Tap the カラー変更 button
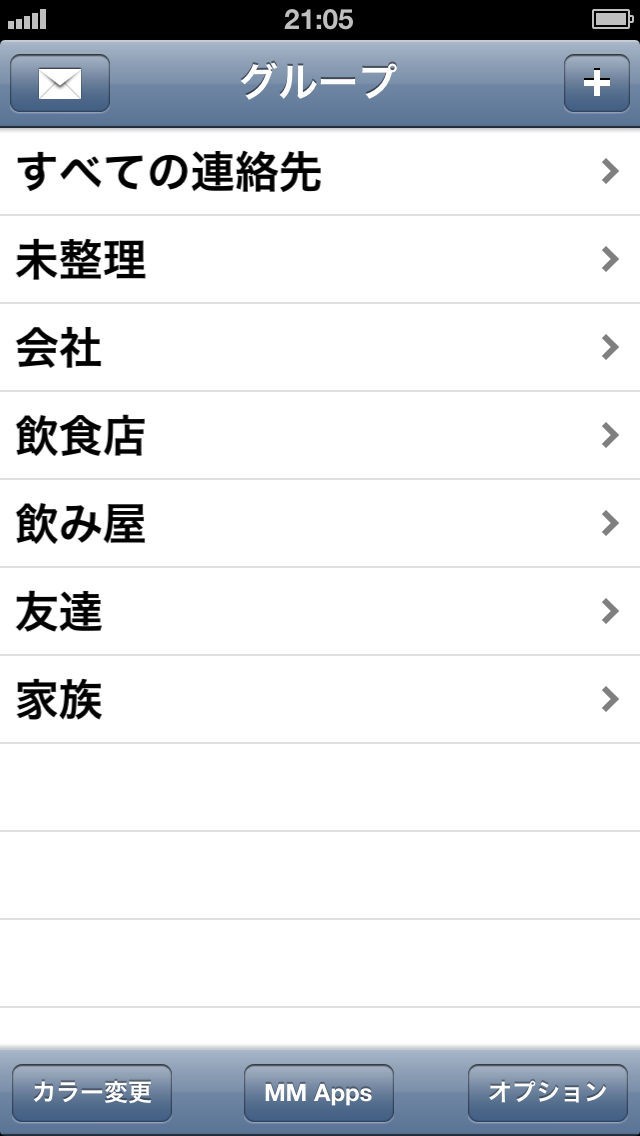The image size is (640, 1136). (92, 1093)
